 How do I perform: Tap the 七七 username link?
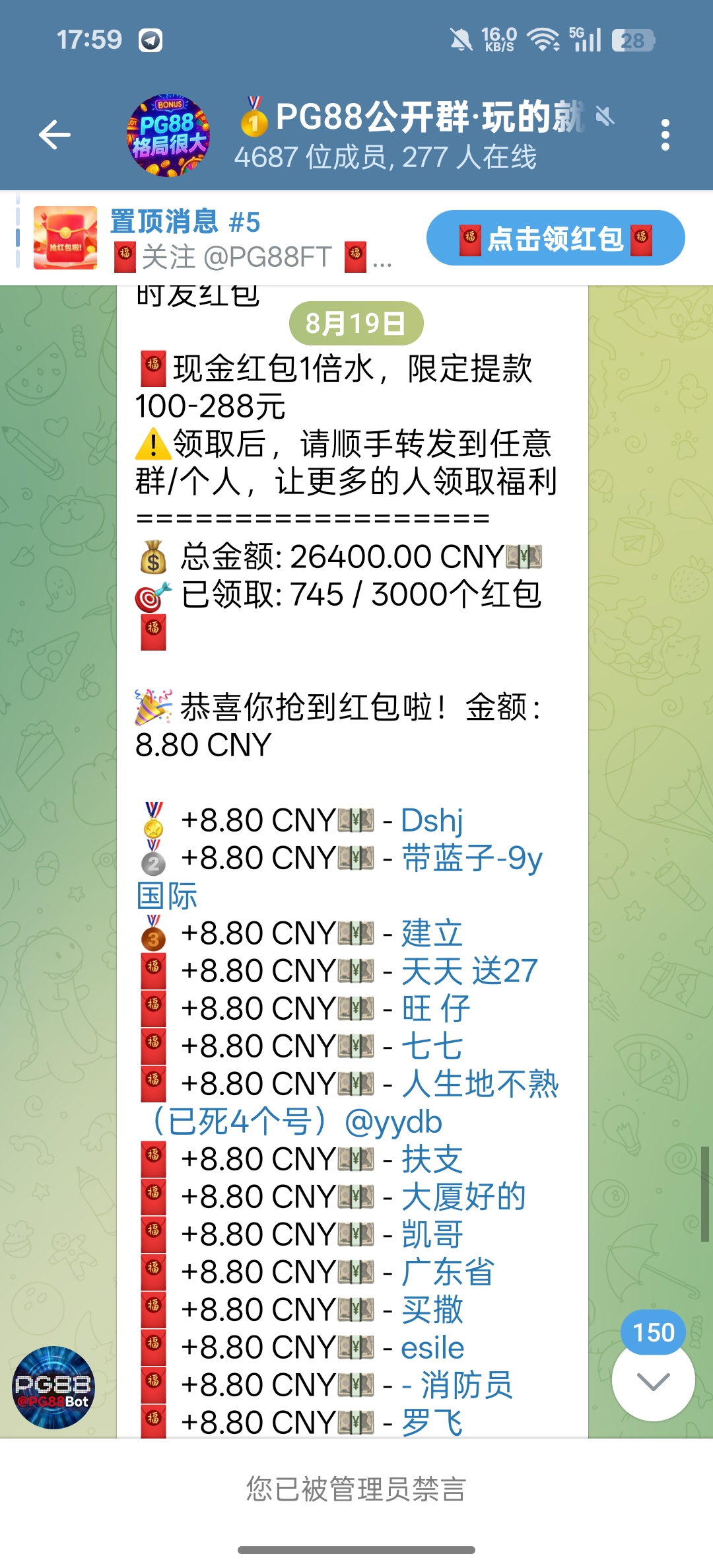pyautogui.click(x=432, y=1046)
